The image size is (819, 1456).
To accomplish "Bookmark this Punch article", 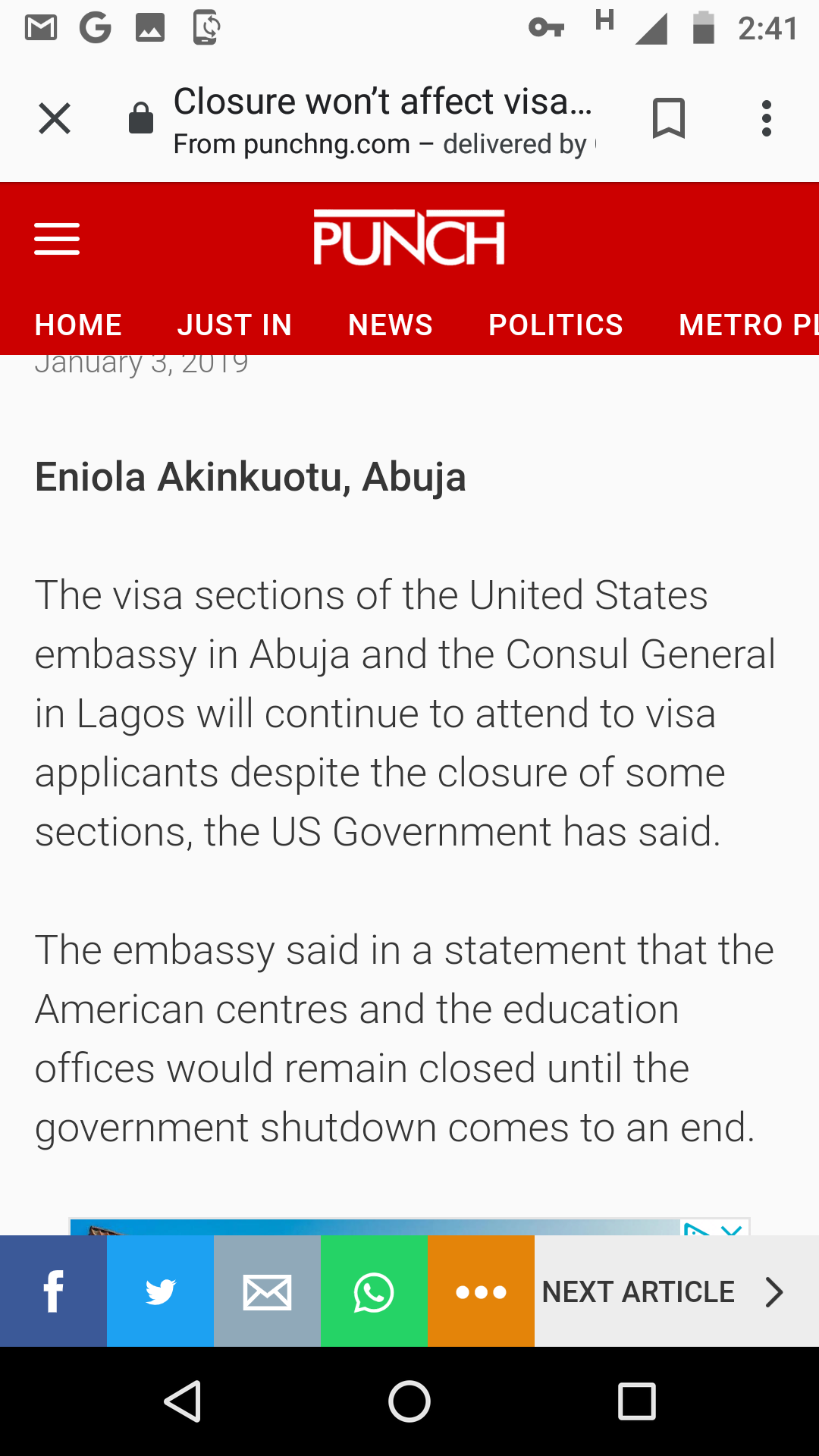I will pyautogui.click(x=669, y=118).
